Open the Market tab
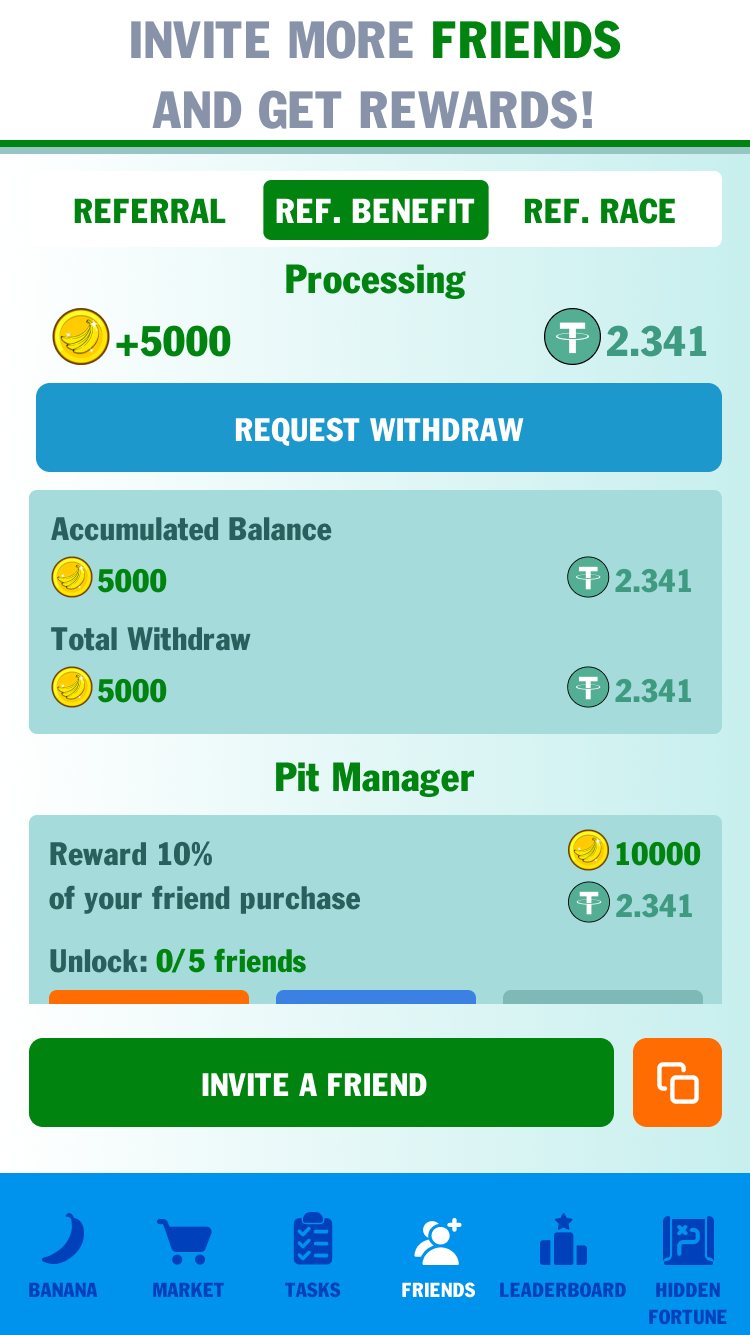This screenshot has height=1335, width=750. (188, 1255)
